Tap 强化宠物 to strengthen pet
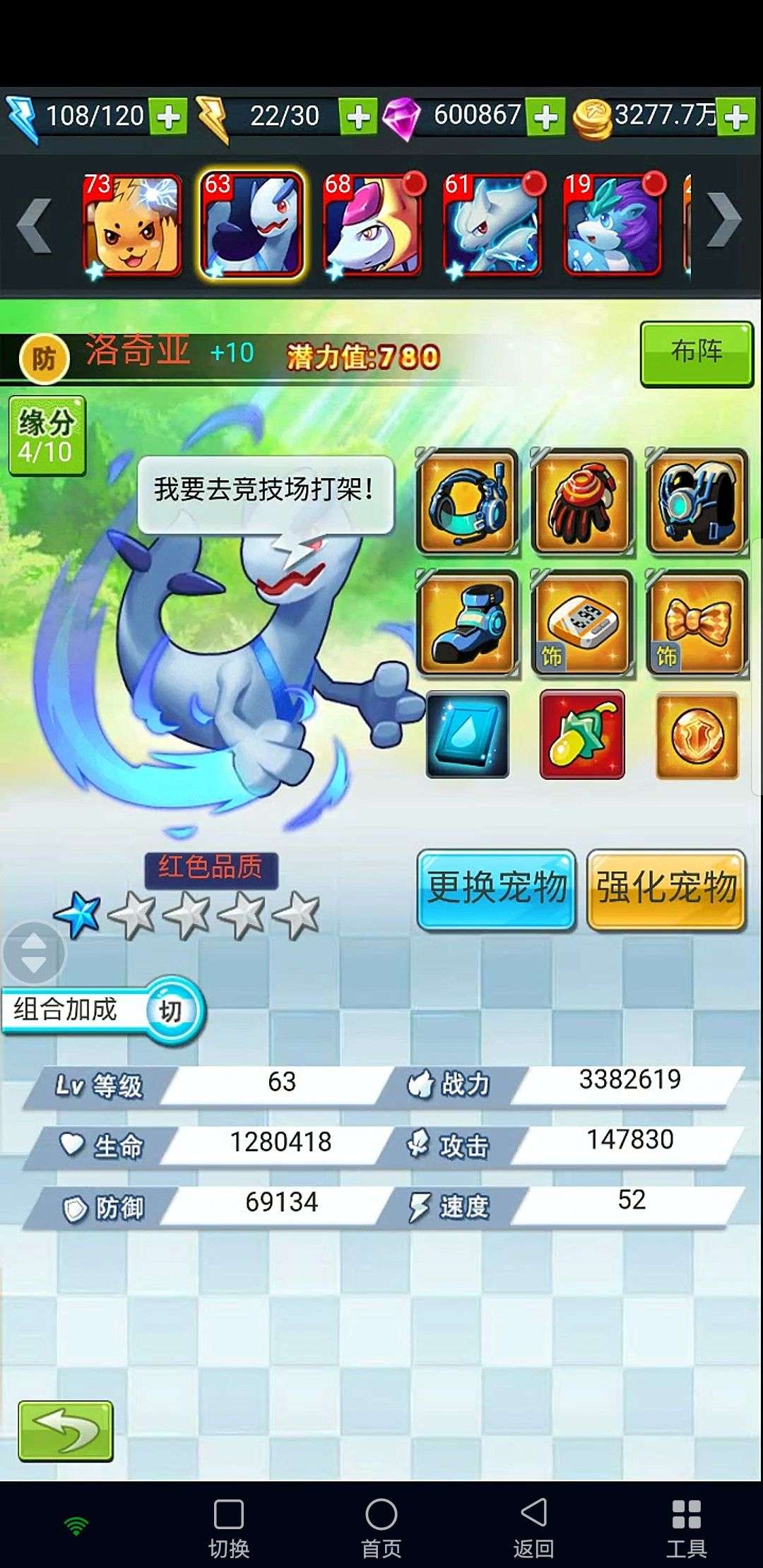This screenshot has width=763, height=1568. click(666, 889)
